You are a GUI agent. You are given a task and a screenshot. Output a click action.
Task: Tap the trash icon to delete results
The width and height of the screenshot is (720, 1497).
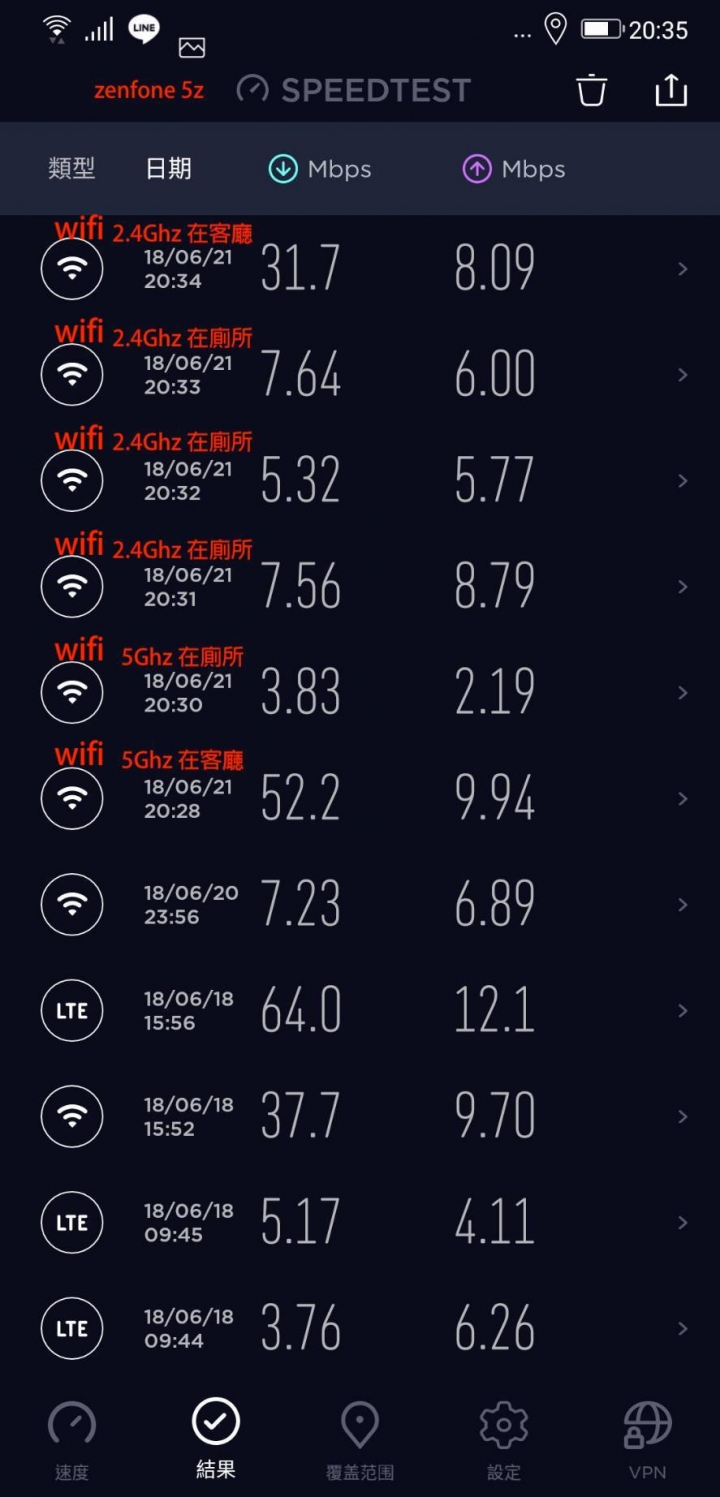click(x=592, y=89)
